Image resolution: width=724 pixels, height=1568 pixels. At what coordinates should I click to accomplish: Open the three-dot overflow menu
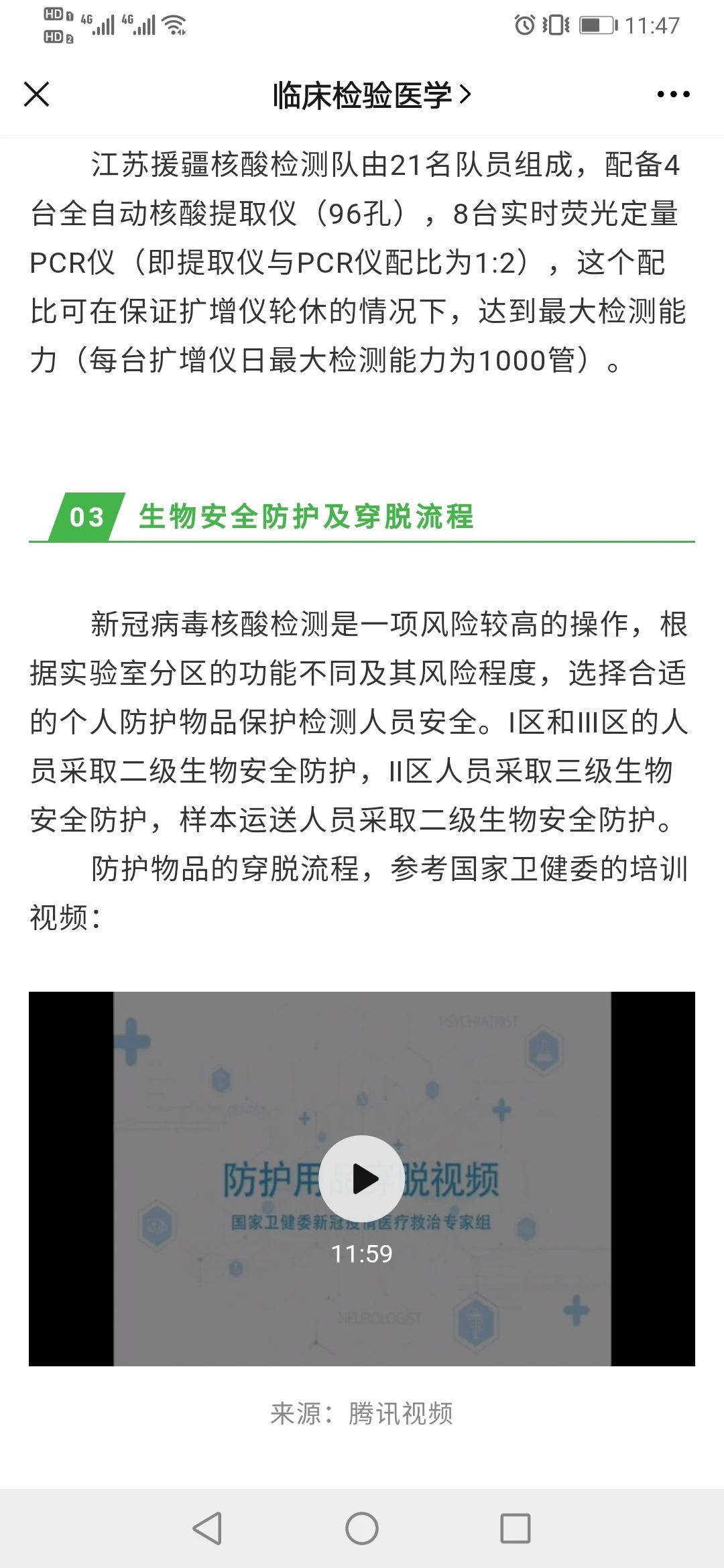point(673,94)
